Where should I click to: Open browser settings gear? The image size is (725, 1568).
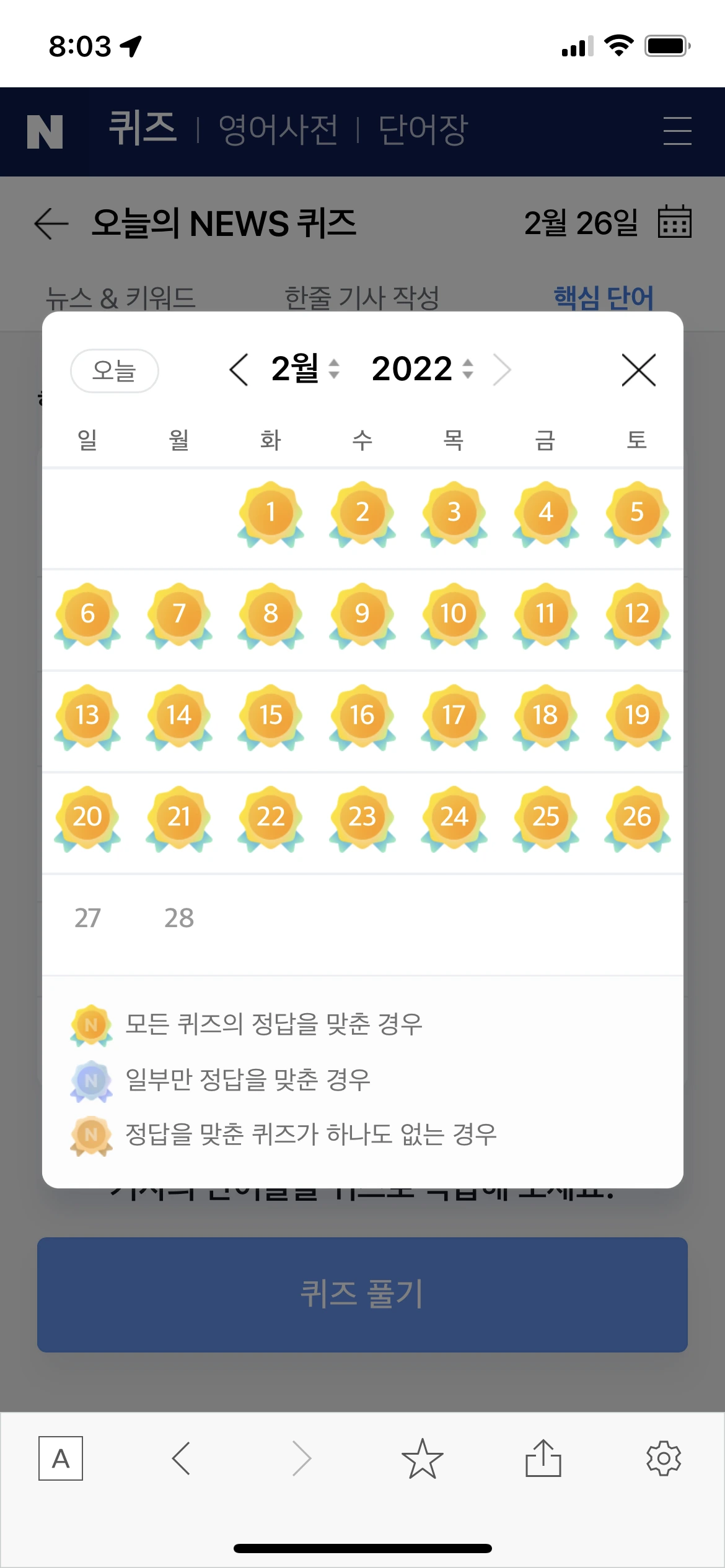point(664,1458)
